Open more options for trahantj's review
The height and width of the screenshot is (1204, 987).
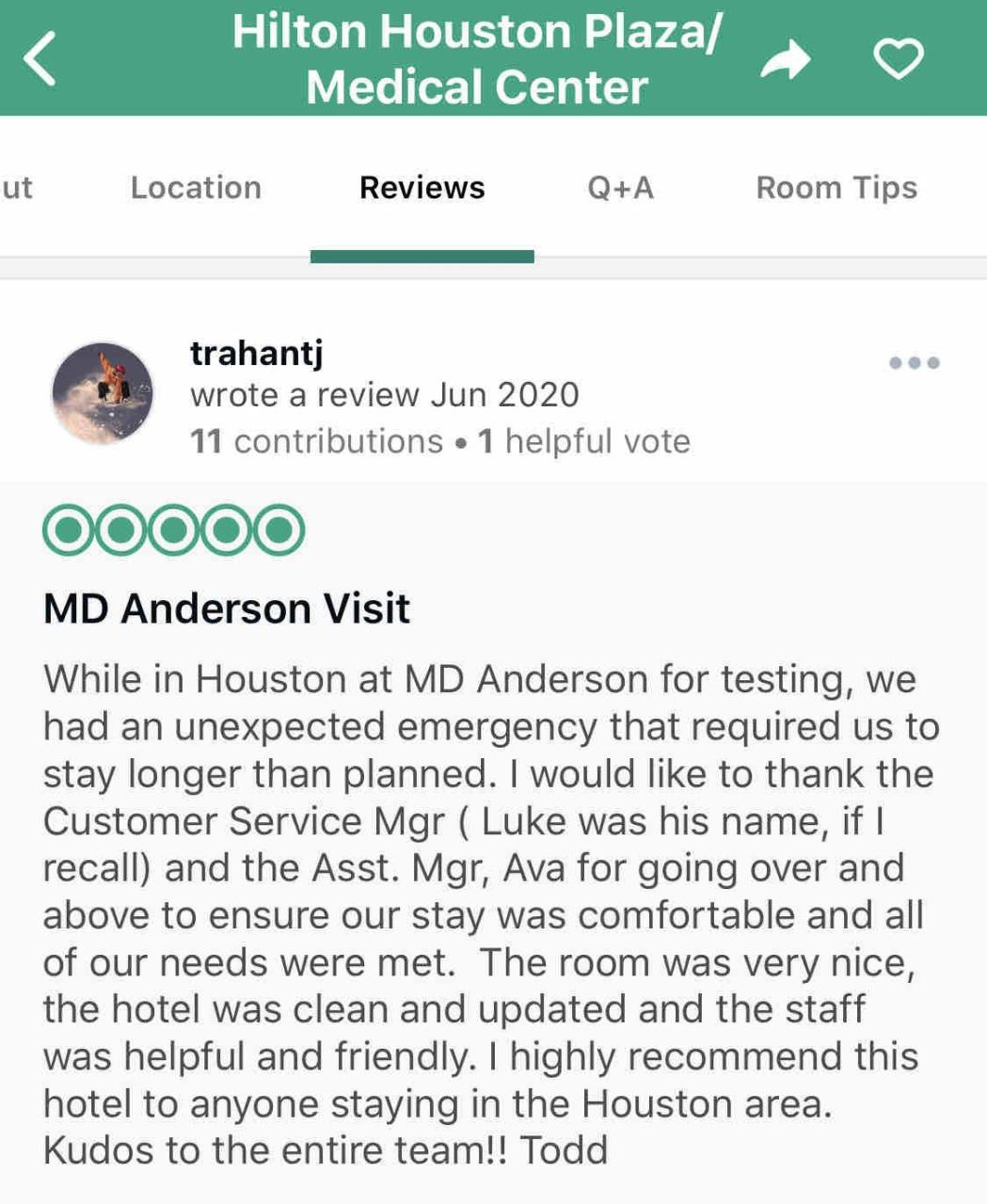click(x=914, y=363)
